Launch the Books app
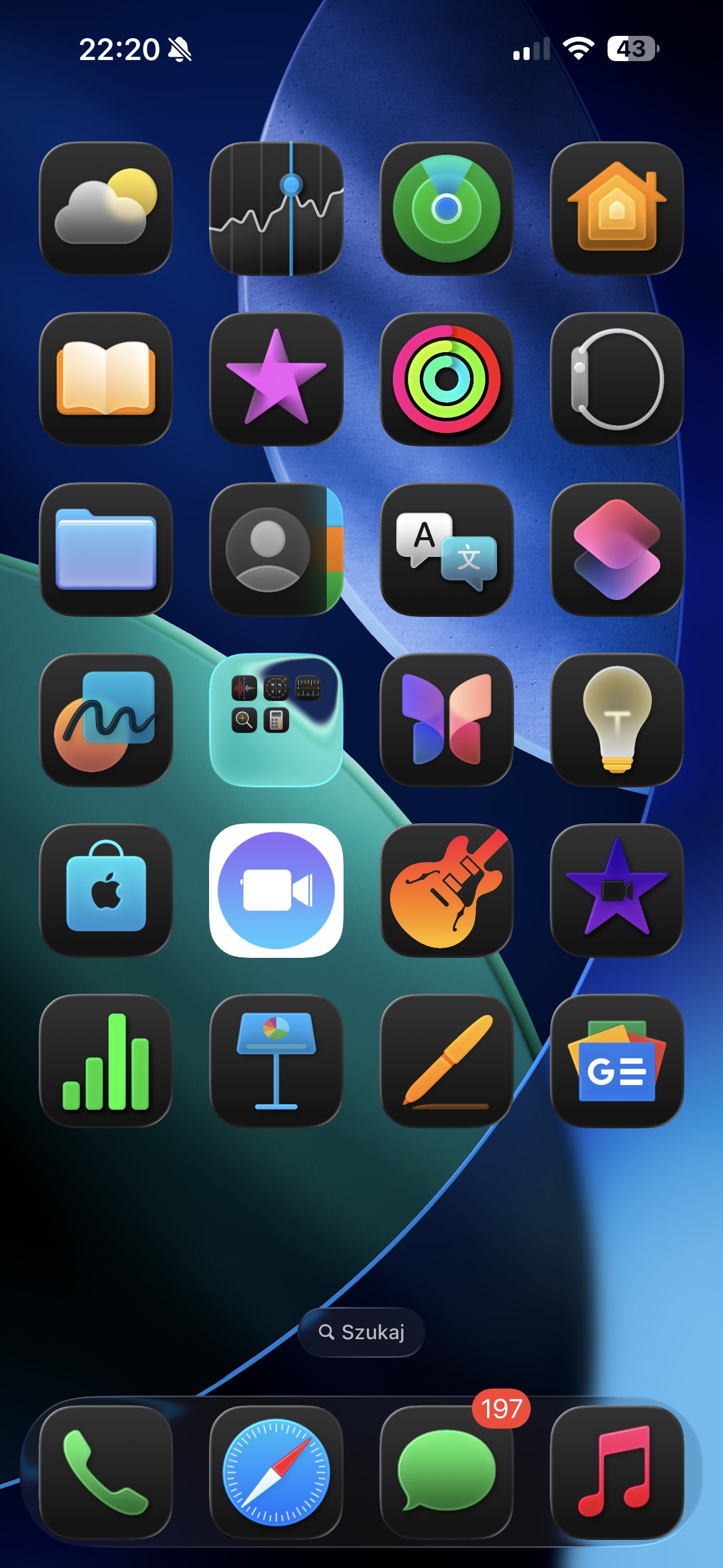The image size is (723, 1568). (106, 379)
